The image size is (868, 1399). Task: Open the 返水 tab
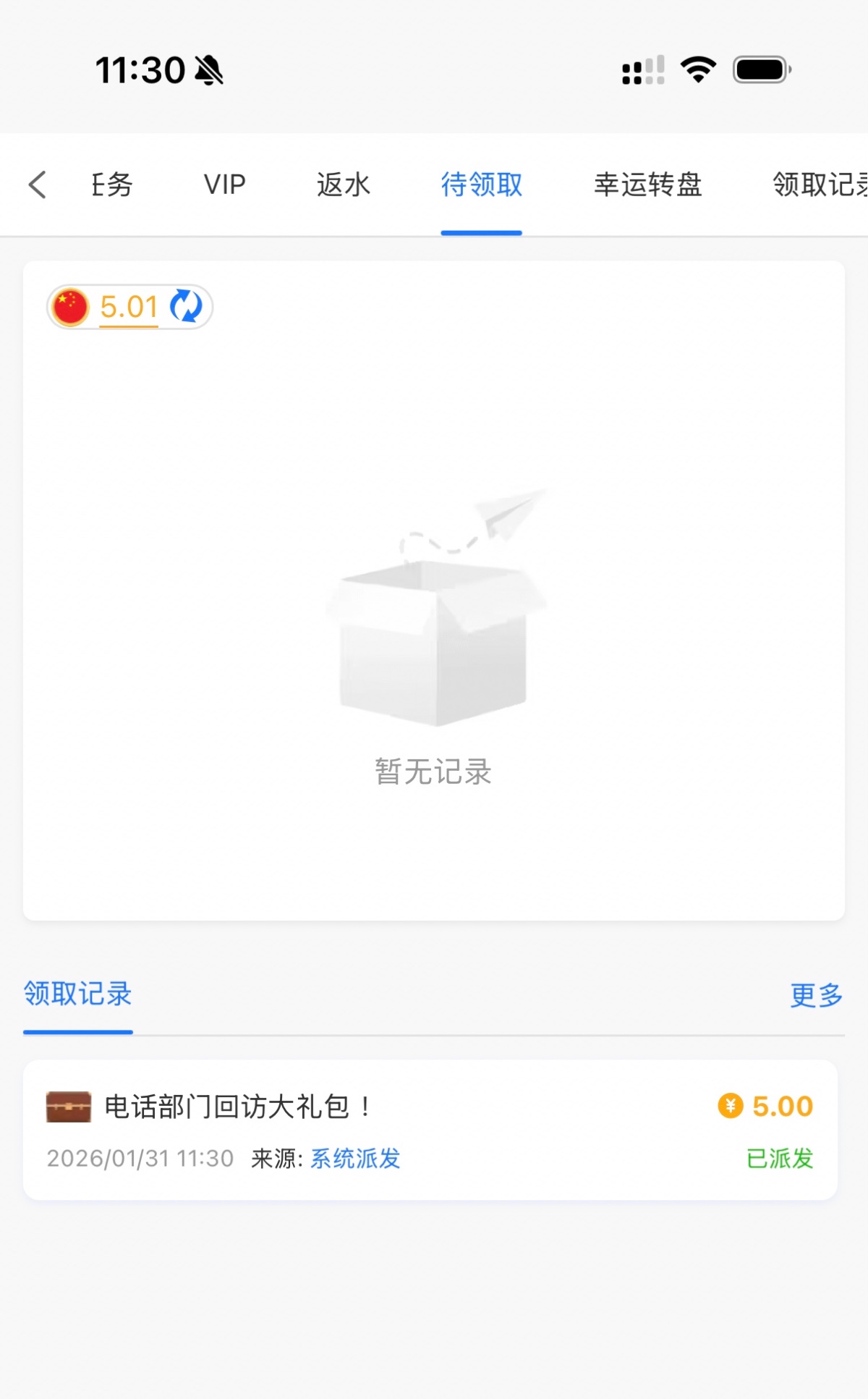point(344,185)
